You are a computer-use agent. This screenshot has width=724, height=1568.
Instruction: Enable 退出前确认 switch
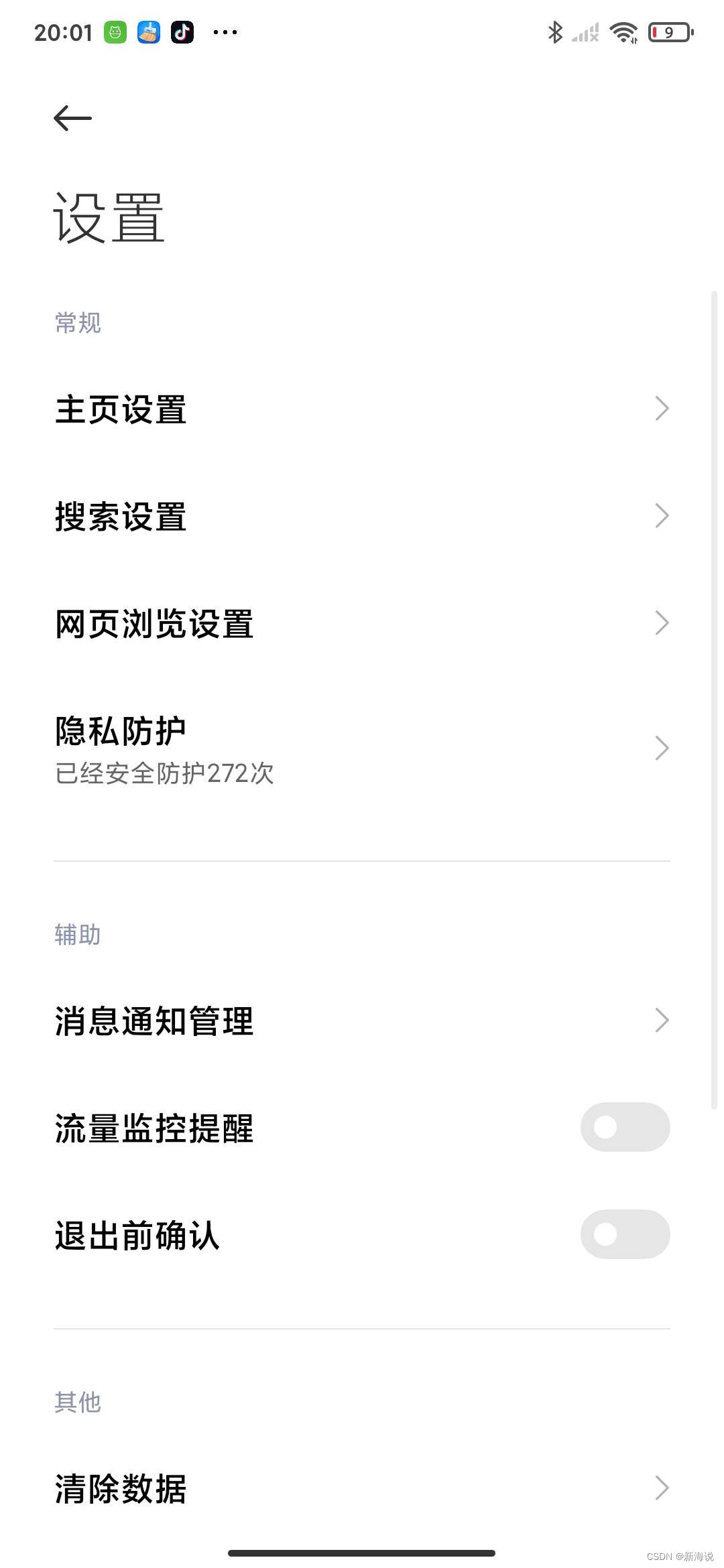pyautogui.click(x=624, y=1235)
